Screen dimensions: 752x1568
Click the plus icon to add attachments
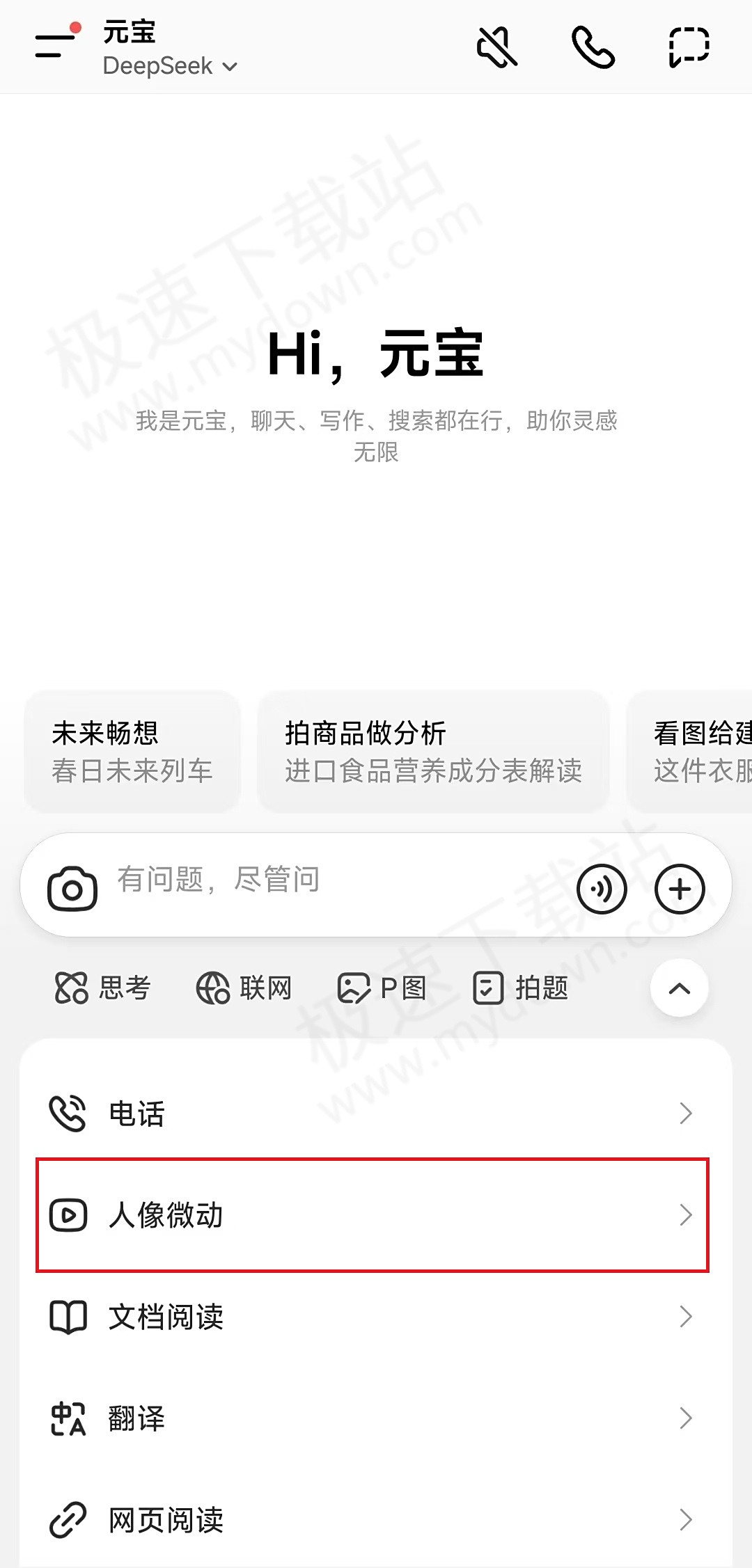(x=679, y=887)
